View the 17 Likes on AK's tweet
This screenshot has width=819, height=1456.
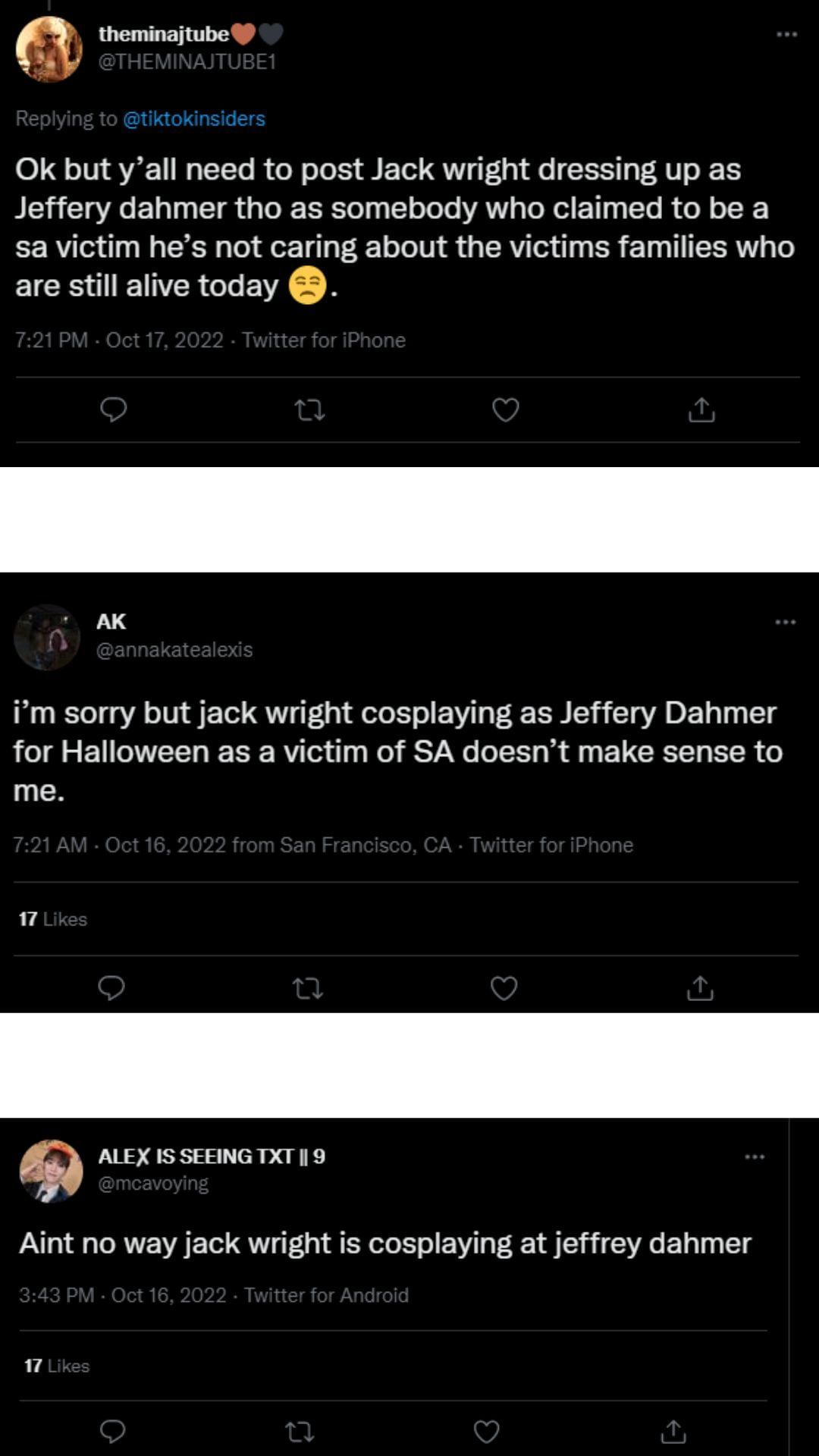52,920
